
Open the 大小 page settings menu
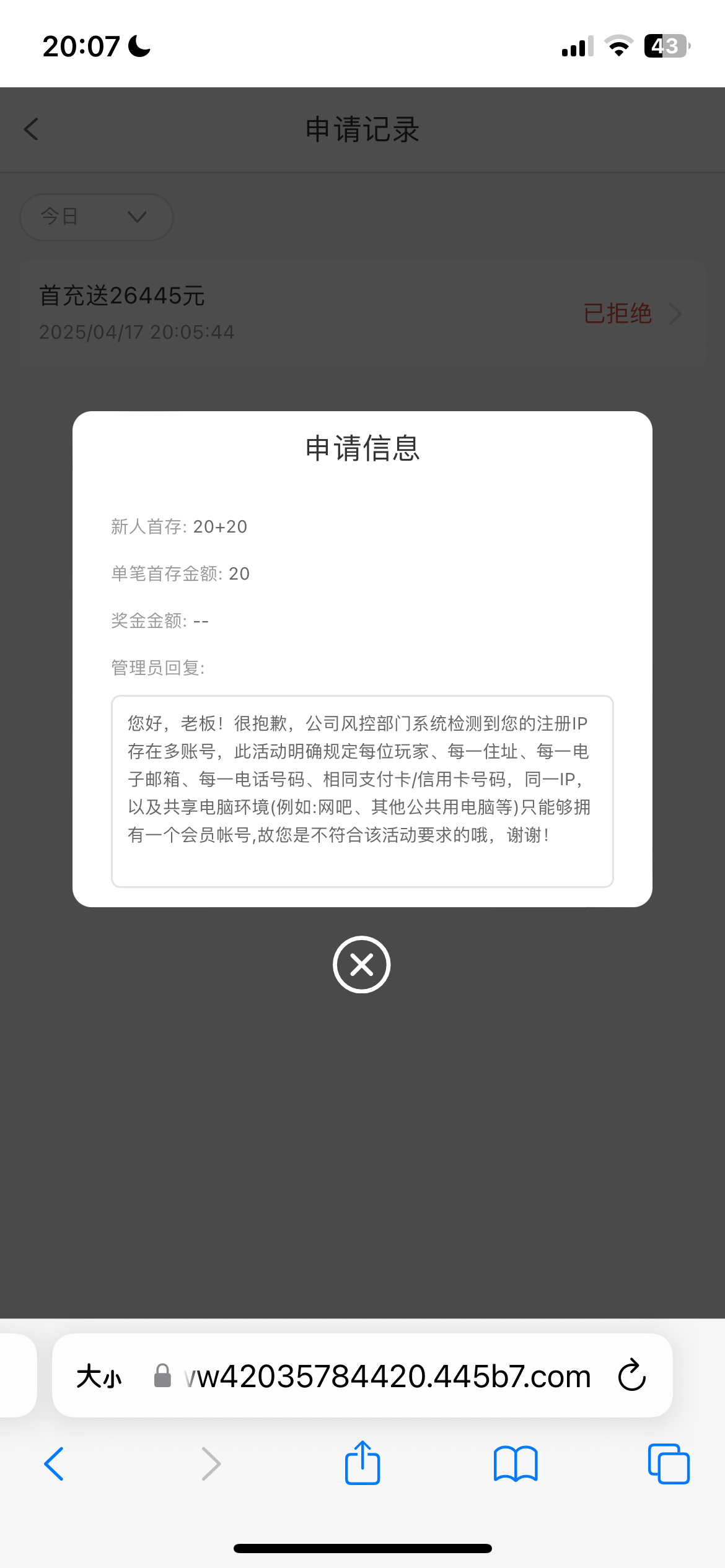tap(99, 1377)
